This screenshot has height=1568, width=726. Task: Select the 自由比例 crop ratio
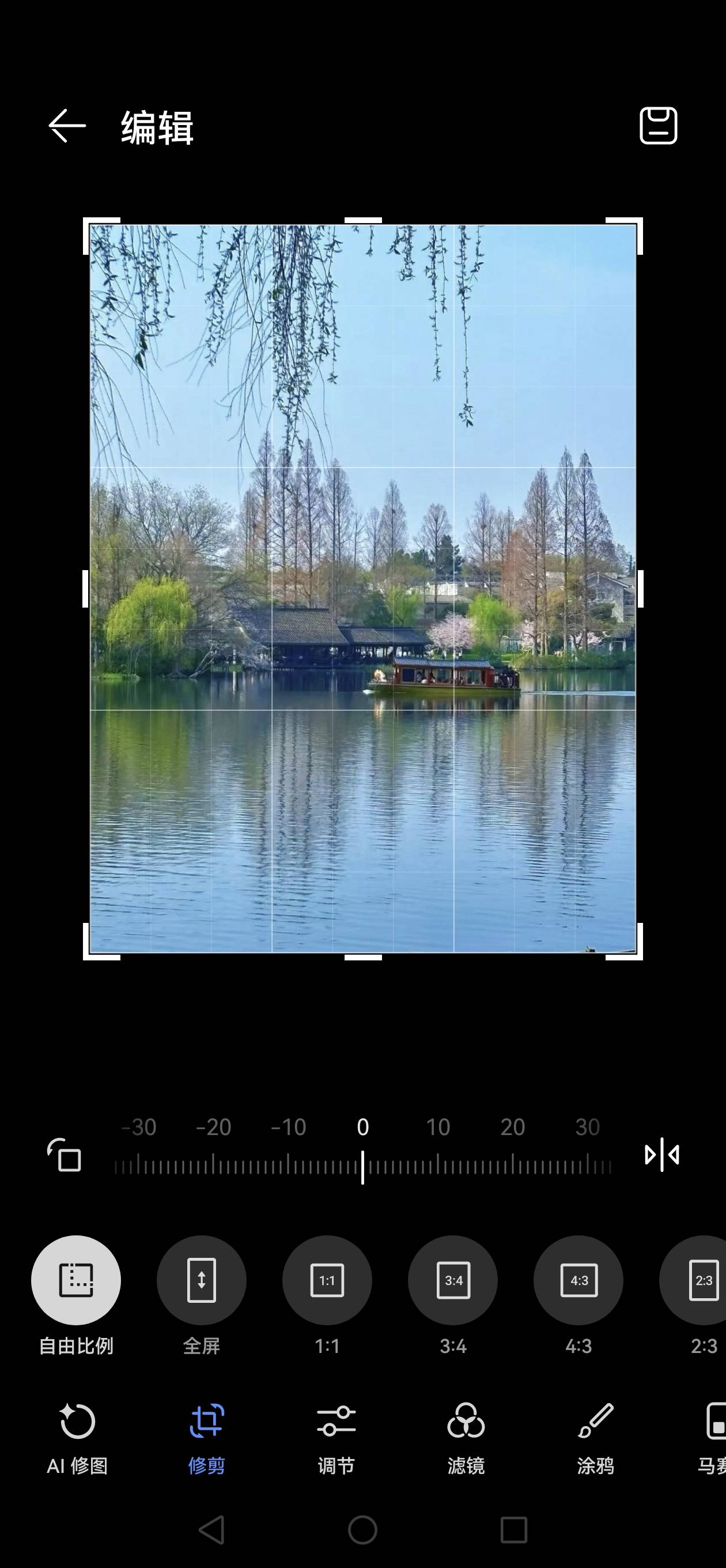(x=76, y=1280)
